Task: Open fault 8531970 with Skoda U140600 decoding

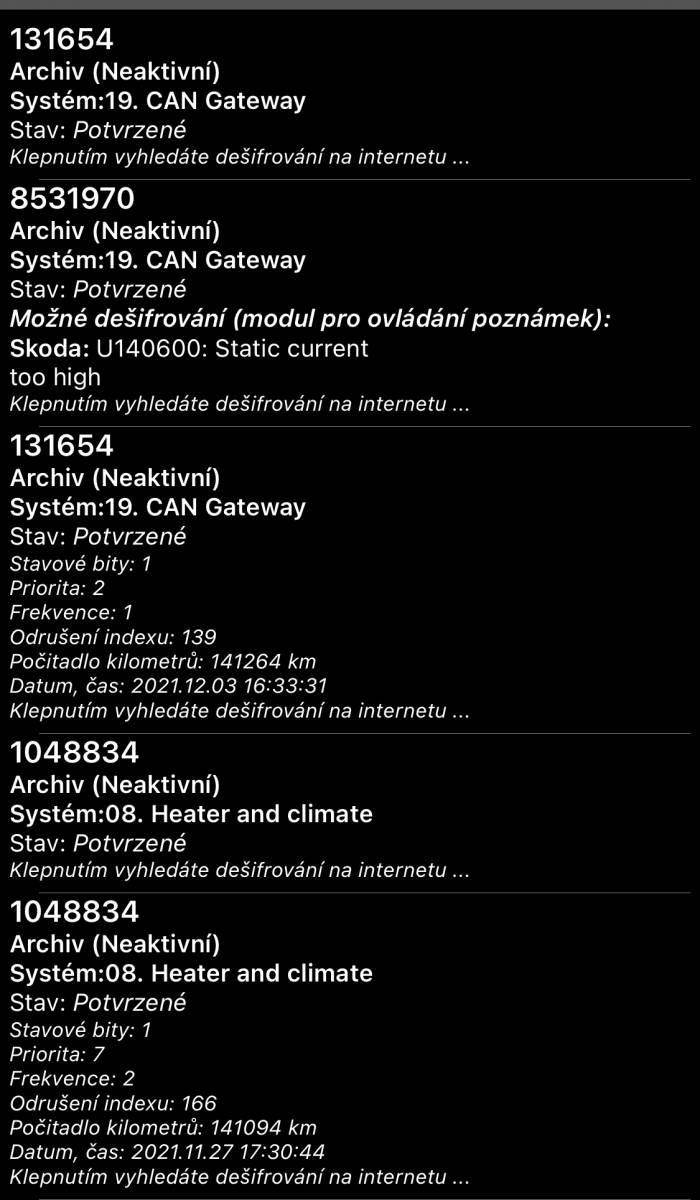Action: coord(350,302)
